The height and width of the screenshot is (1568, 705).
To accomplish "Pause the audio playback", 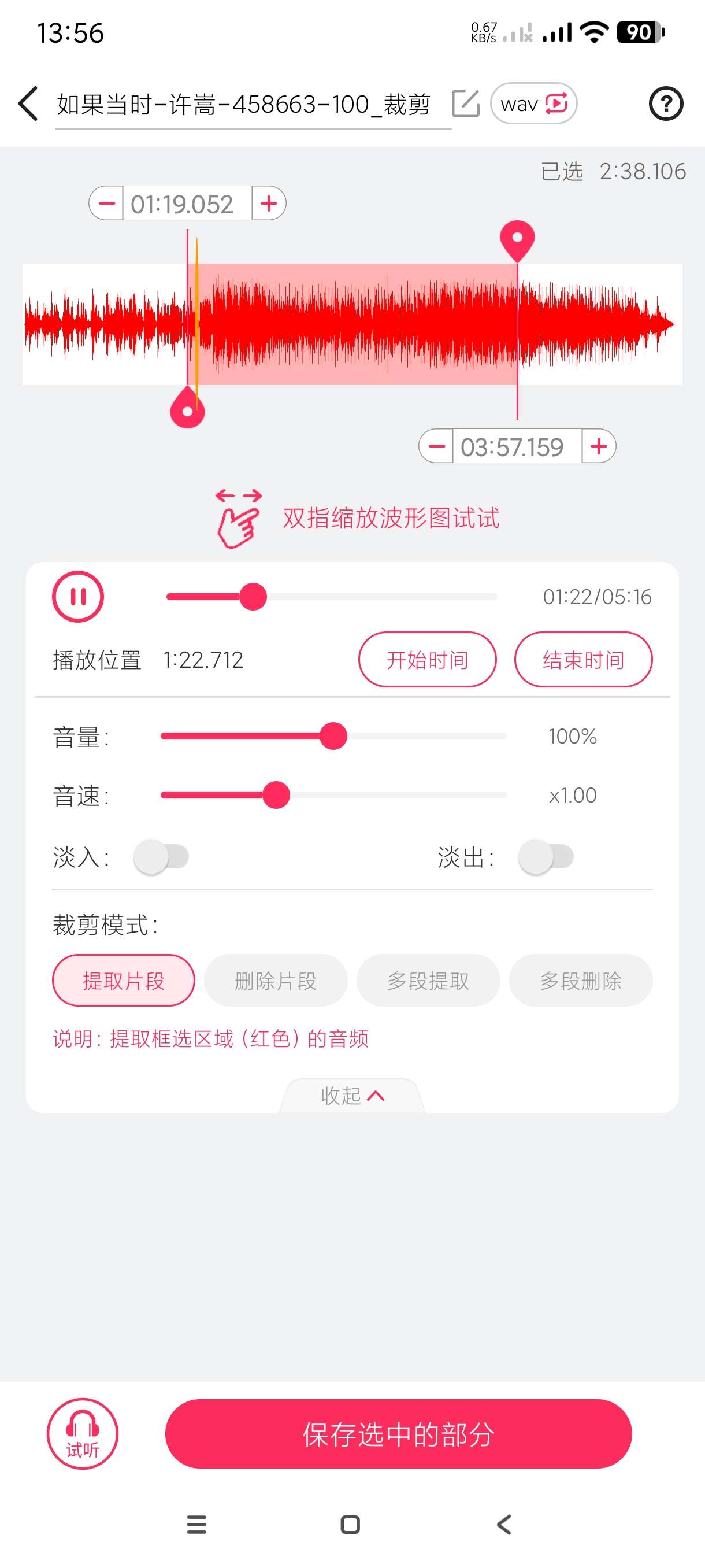I will pos(78,597).
